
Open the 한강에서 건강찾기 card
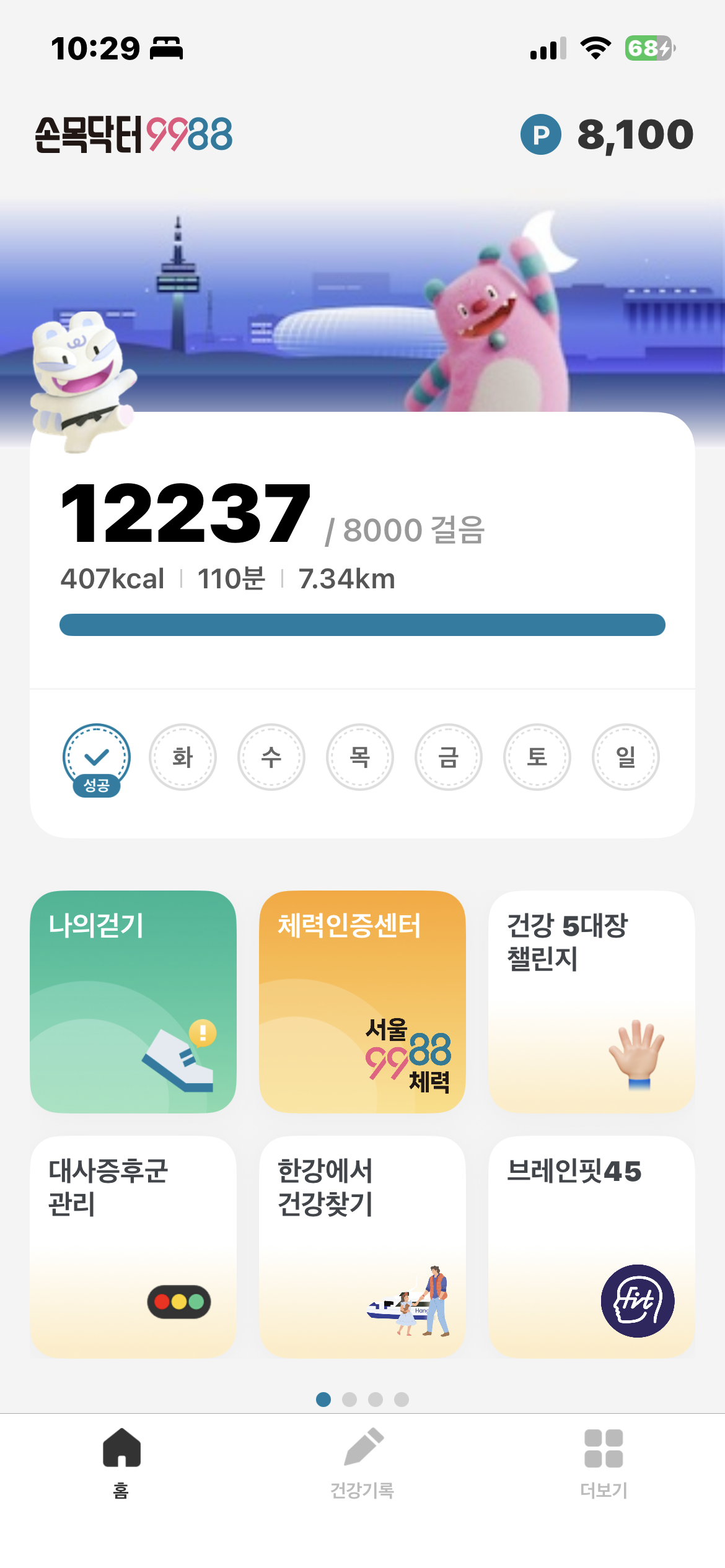pos(362,1247)
